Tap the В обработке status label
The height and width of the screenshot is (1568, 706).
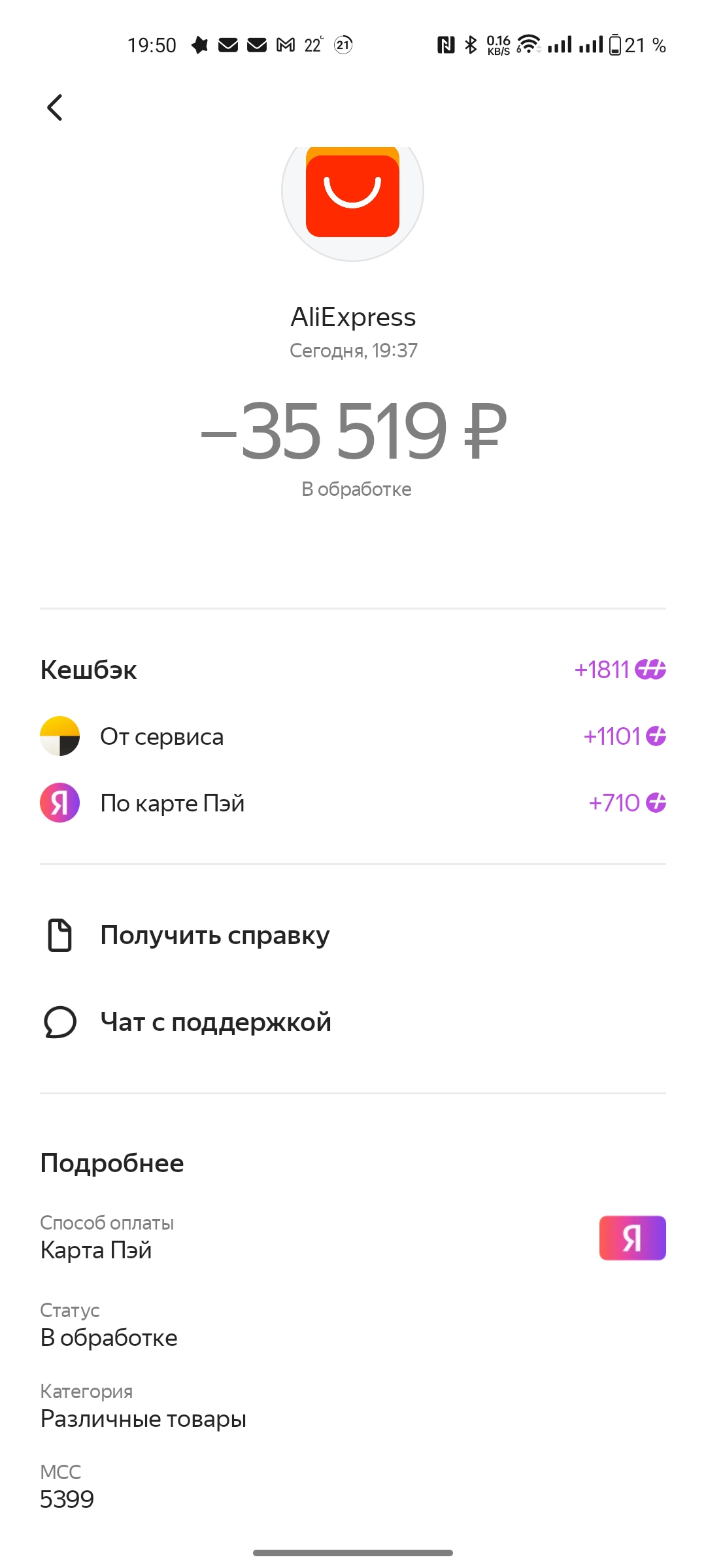point(109,1337)
